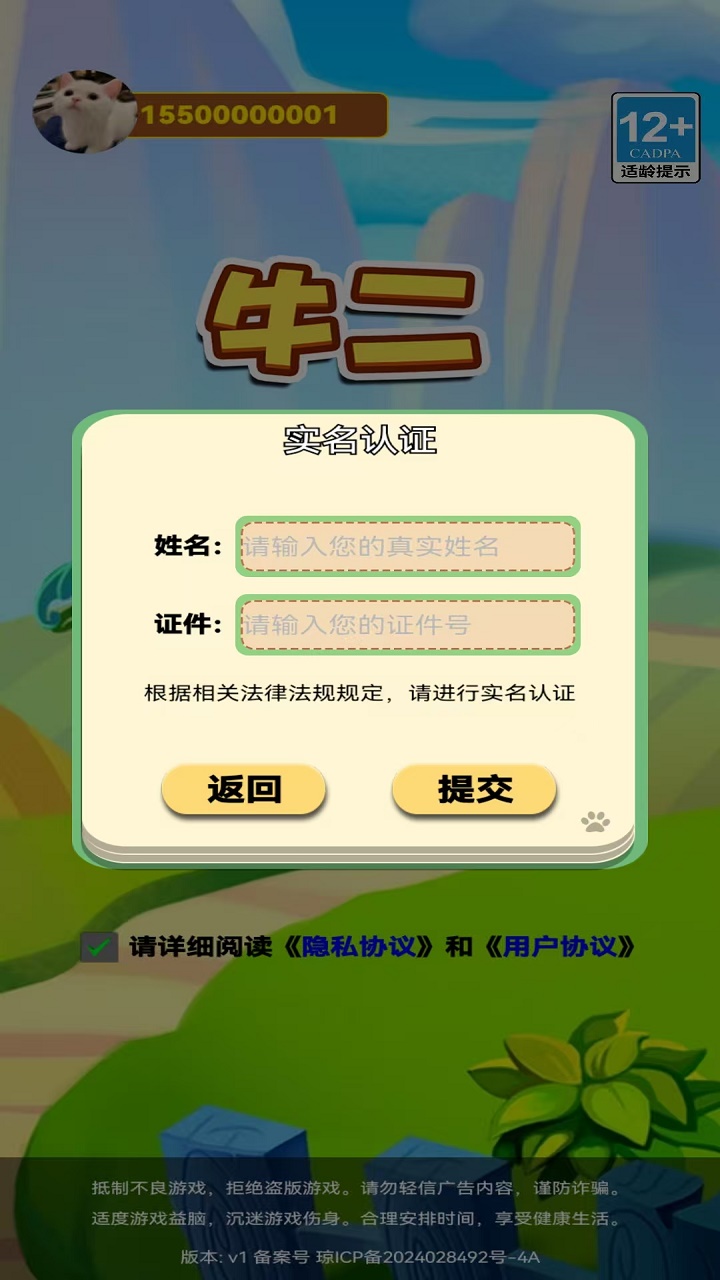Submit verification with the 提交 button
This screenshot has height=1280, width=720.
click(474, 789)
